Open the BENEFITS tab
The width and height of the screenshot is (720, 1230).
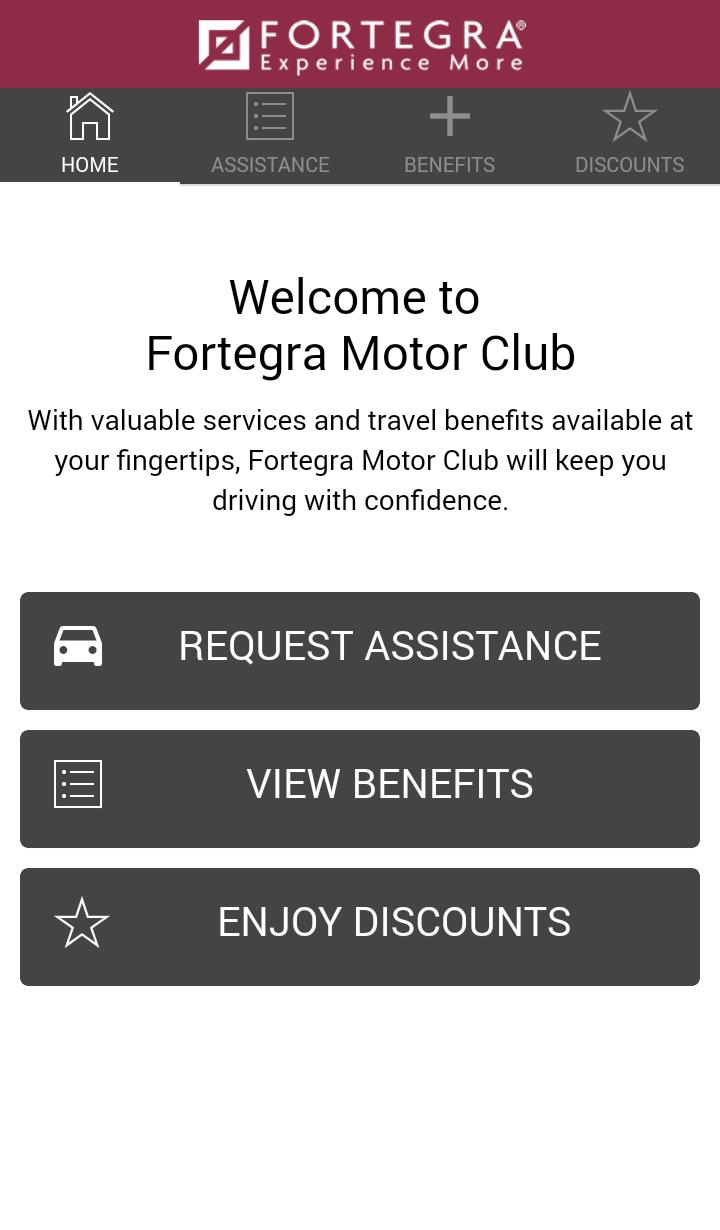click(x=449, y=164)
